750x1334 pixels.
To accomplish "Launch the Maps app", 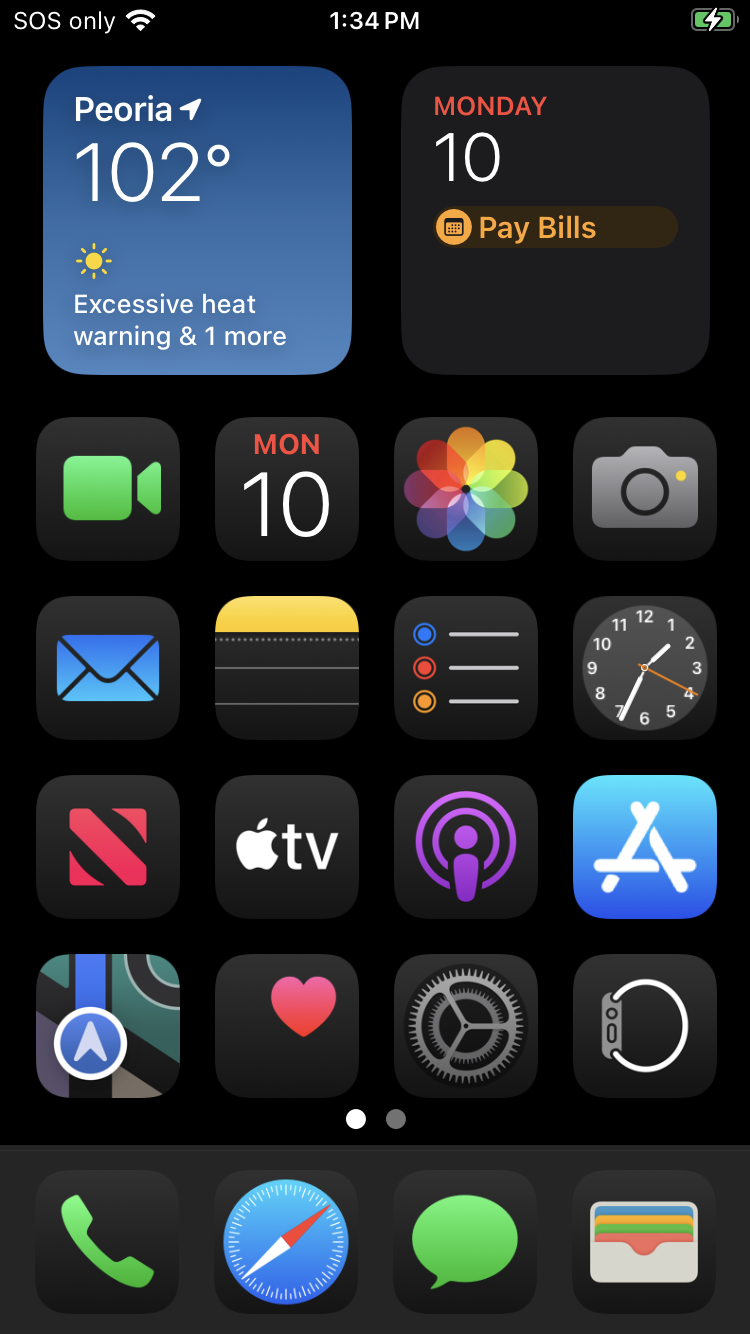I will tap(108, 1025).
